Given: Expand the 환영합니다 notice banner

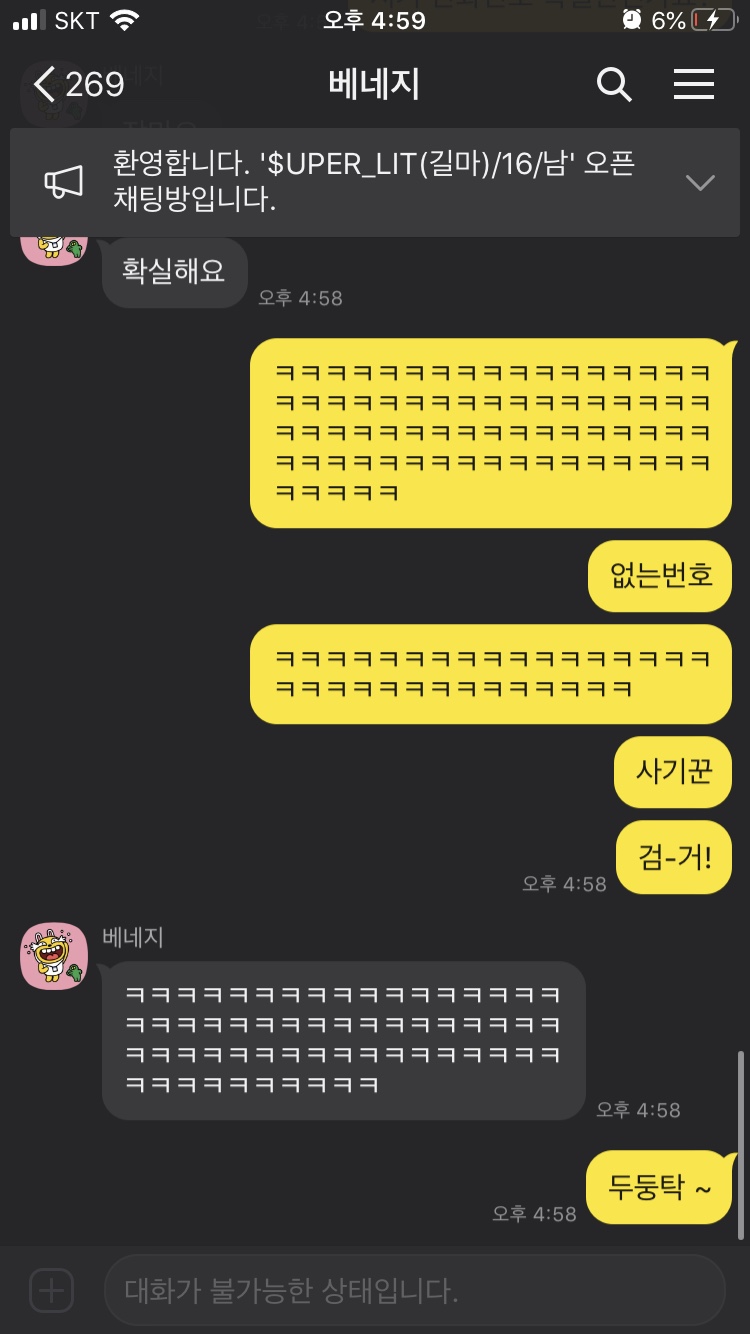Looking at the screenshot, I should point(700,182).
